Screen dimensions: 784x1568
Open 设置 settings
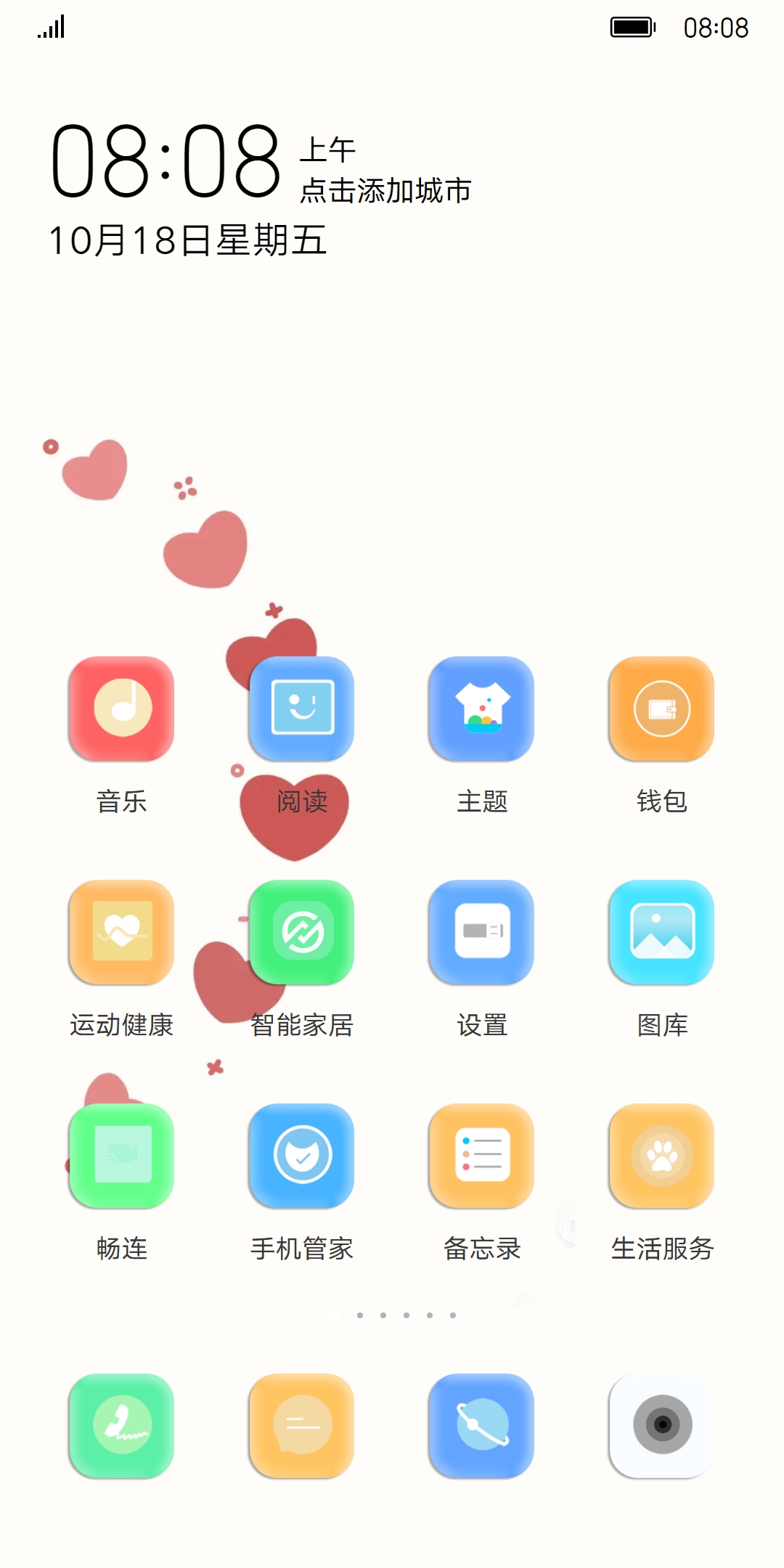(481, 933)
